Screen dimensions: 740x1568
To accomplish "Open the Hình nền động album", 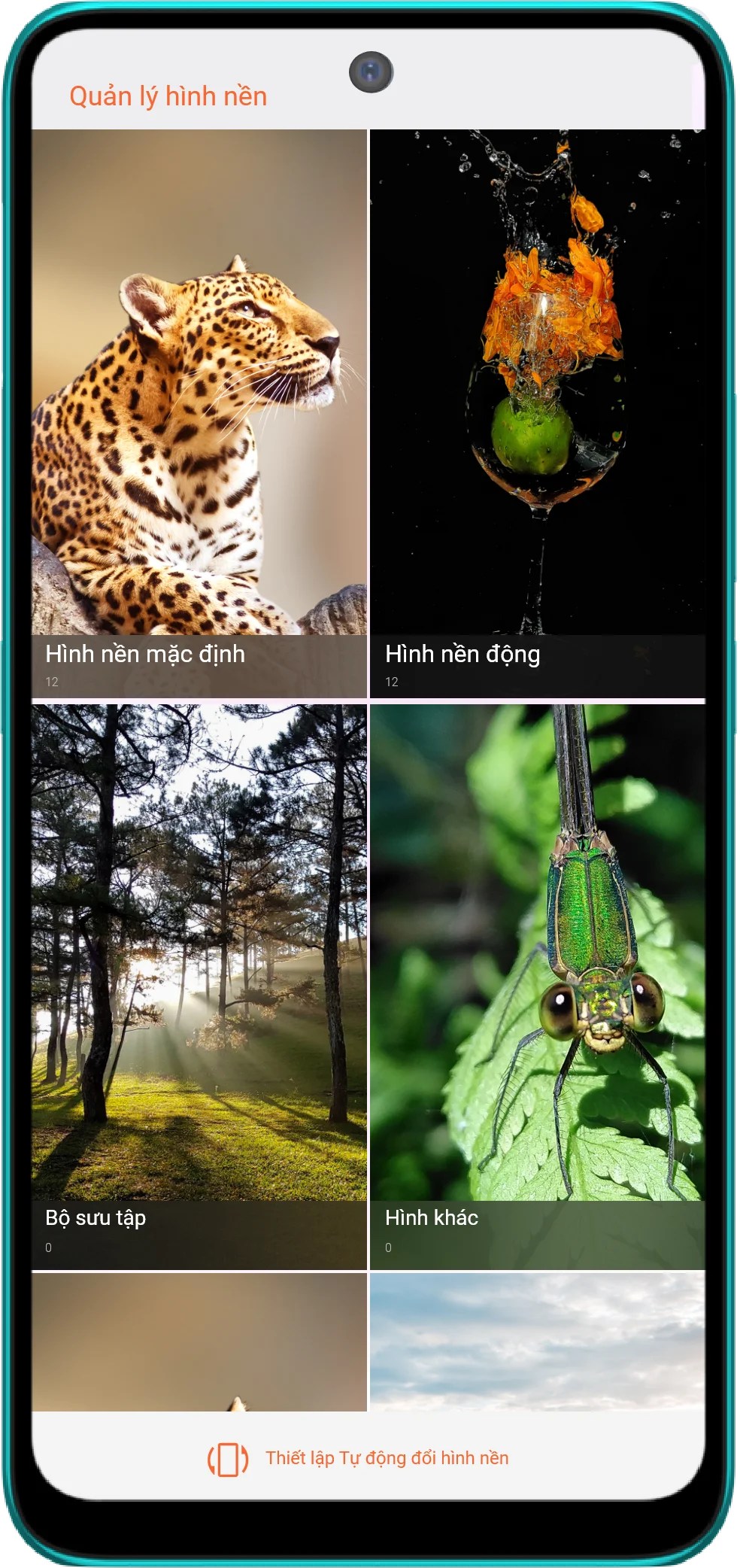I will pos(537,414).
